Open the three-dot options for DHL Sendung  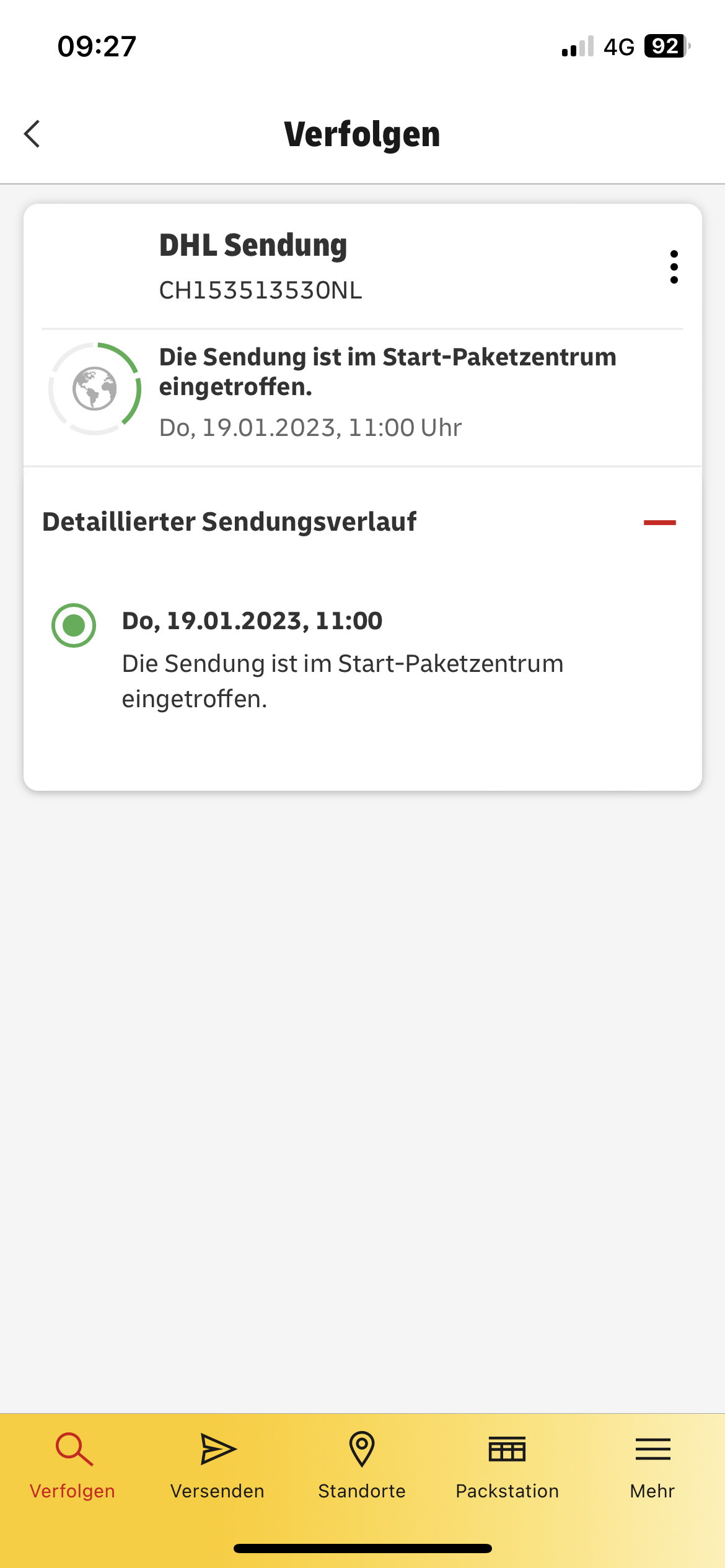click(675, 267)
